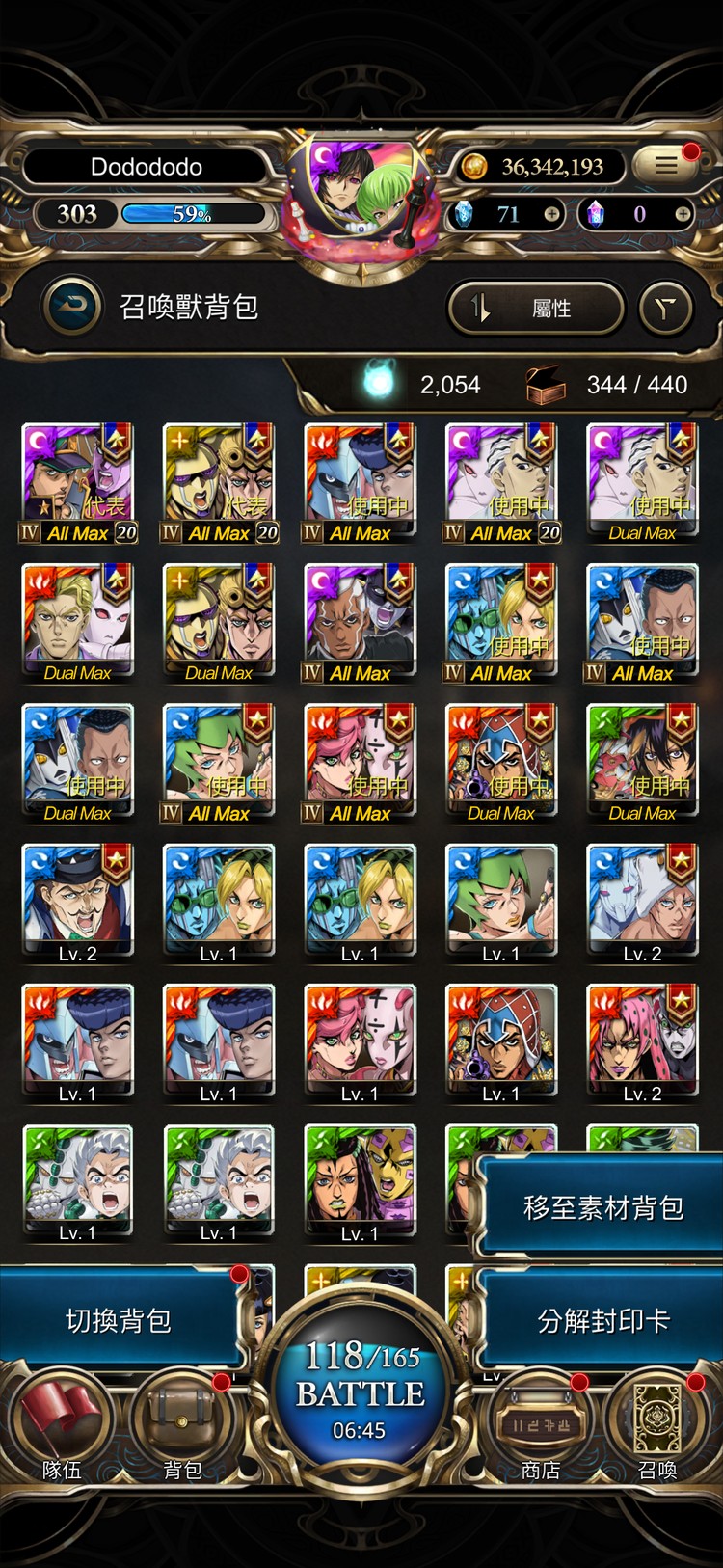Open the player profile avatar
Screen dimensions: 723x1568
pos(361,198)
